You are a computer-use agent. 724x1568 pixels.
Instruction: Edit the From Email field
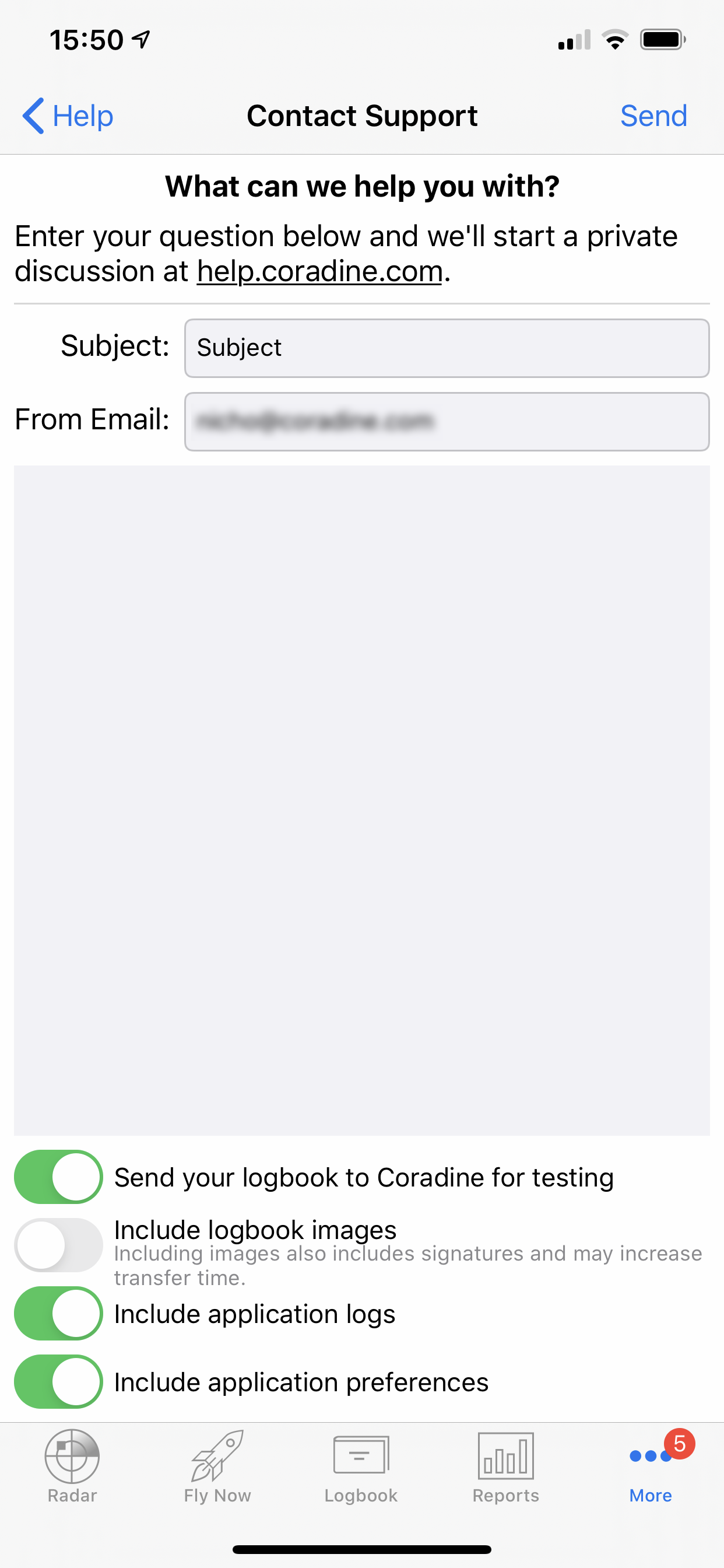pos(447,421)
